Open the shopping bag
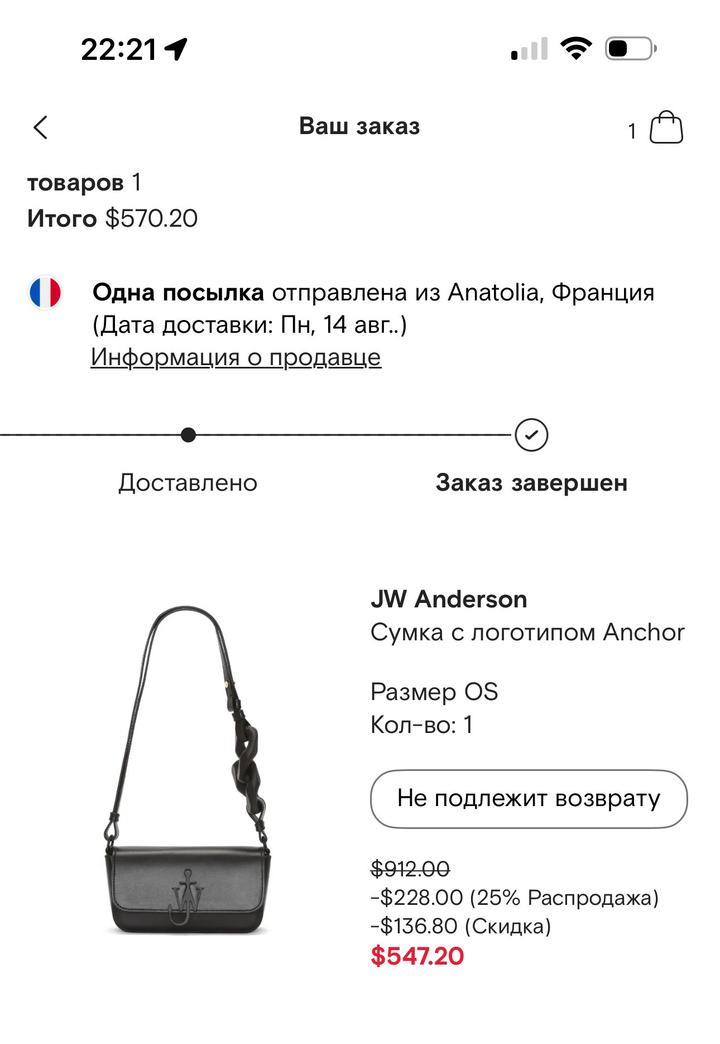 [x=665, y=128]
